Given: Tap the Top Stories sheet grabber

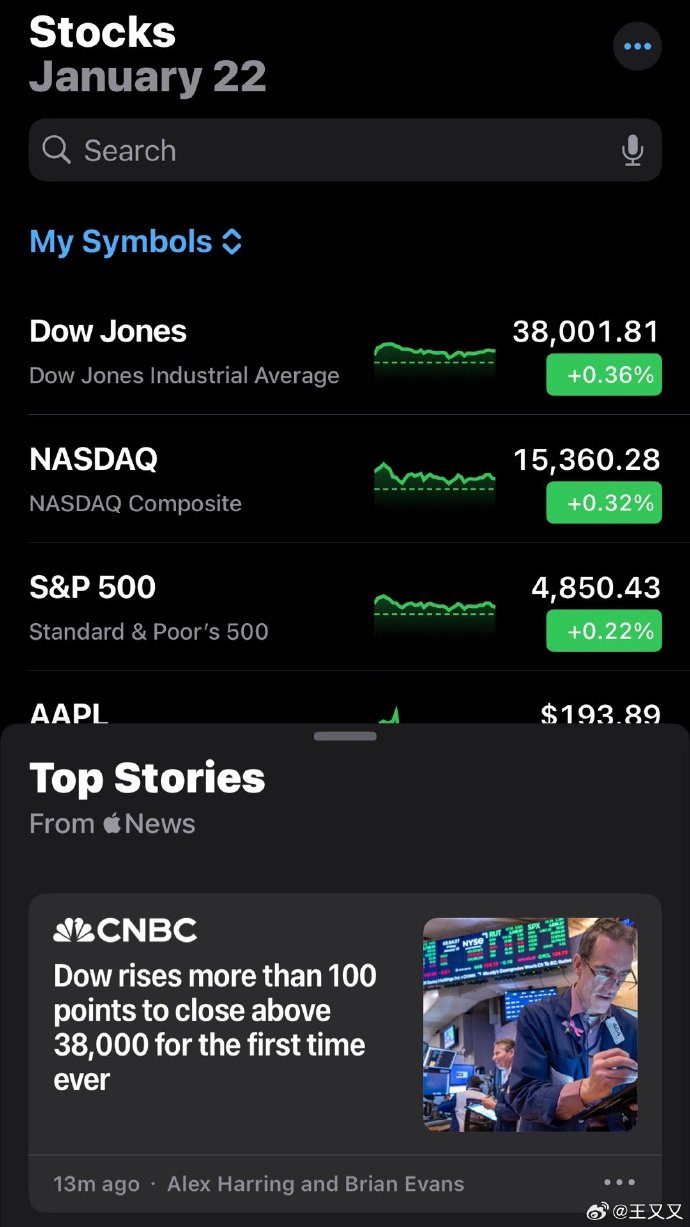Looking at the screenshot, I should (345, 737).
